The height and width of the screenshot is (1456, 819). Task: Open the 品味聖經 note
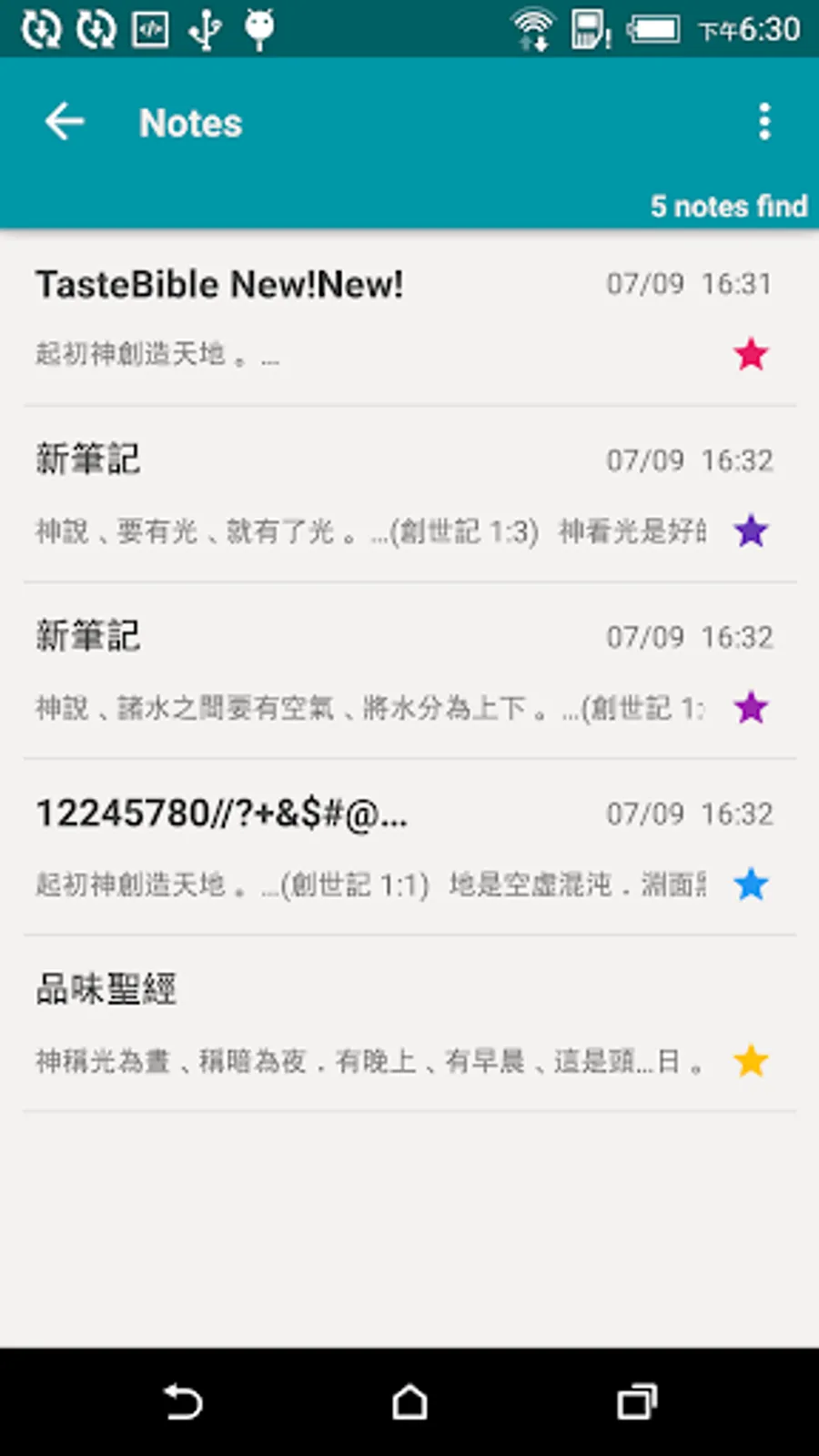(364, 1022)
